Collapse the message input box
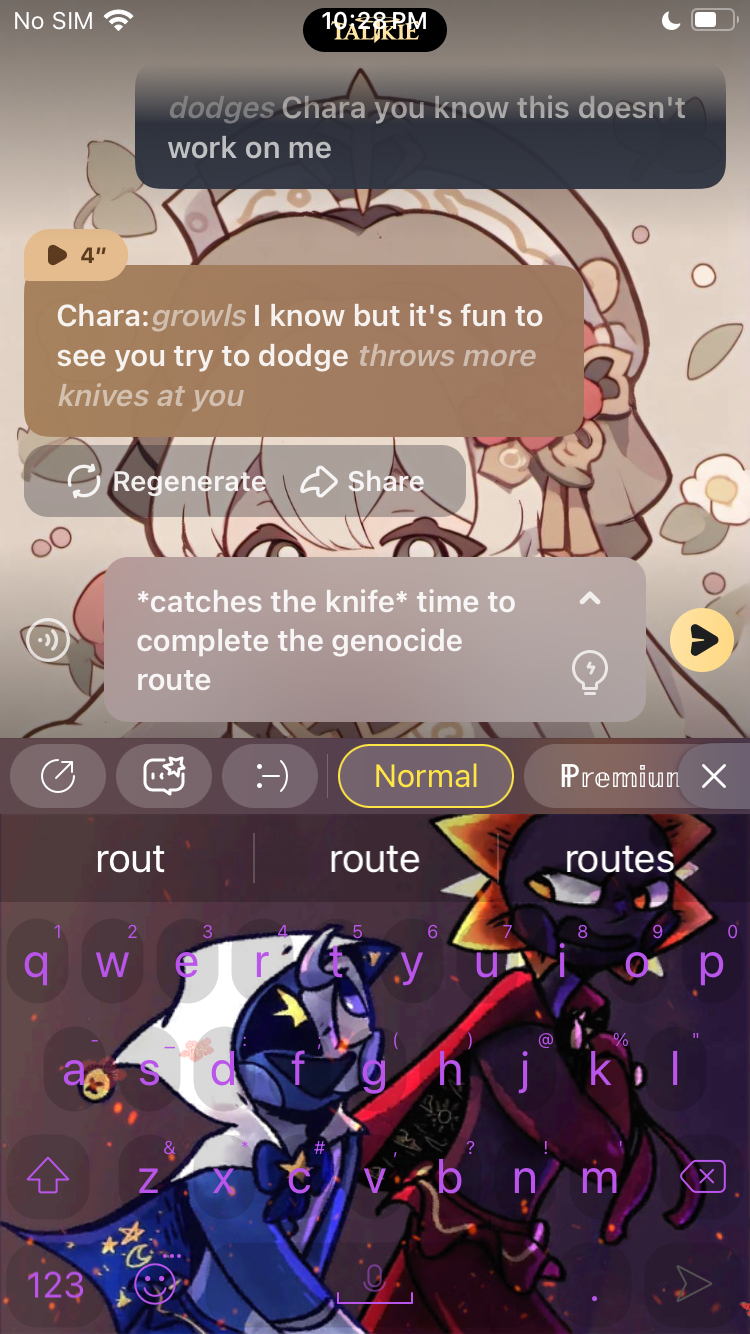 click(590, 599)
